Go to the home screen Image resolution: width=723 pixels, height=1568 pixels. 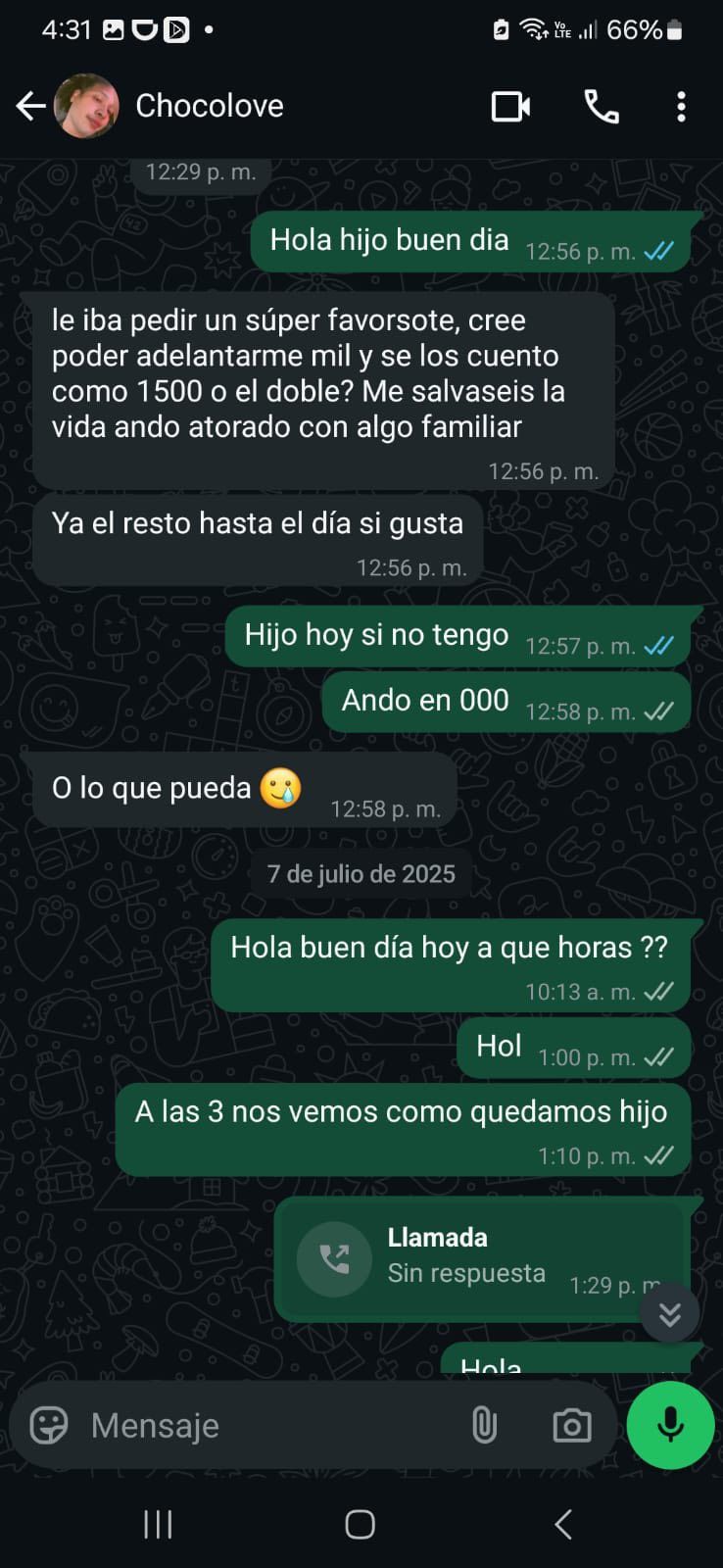point(361,1524)
